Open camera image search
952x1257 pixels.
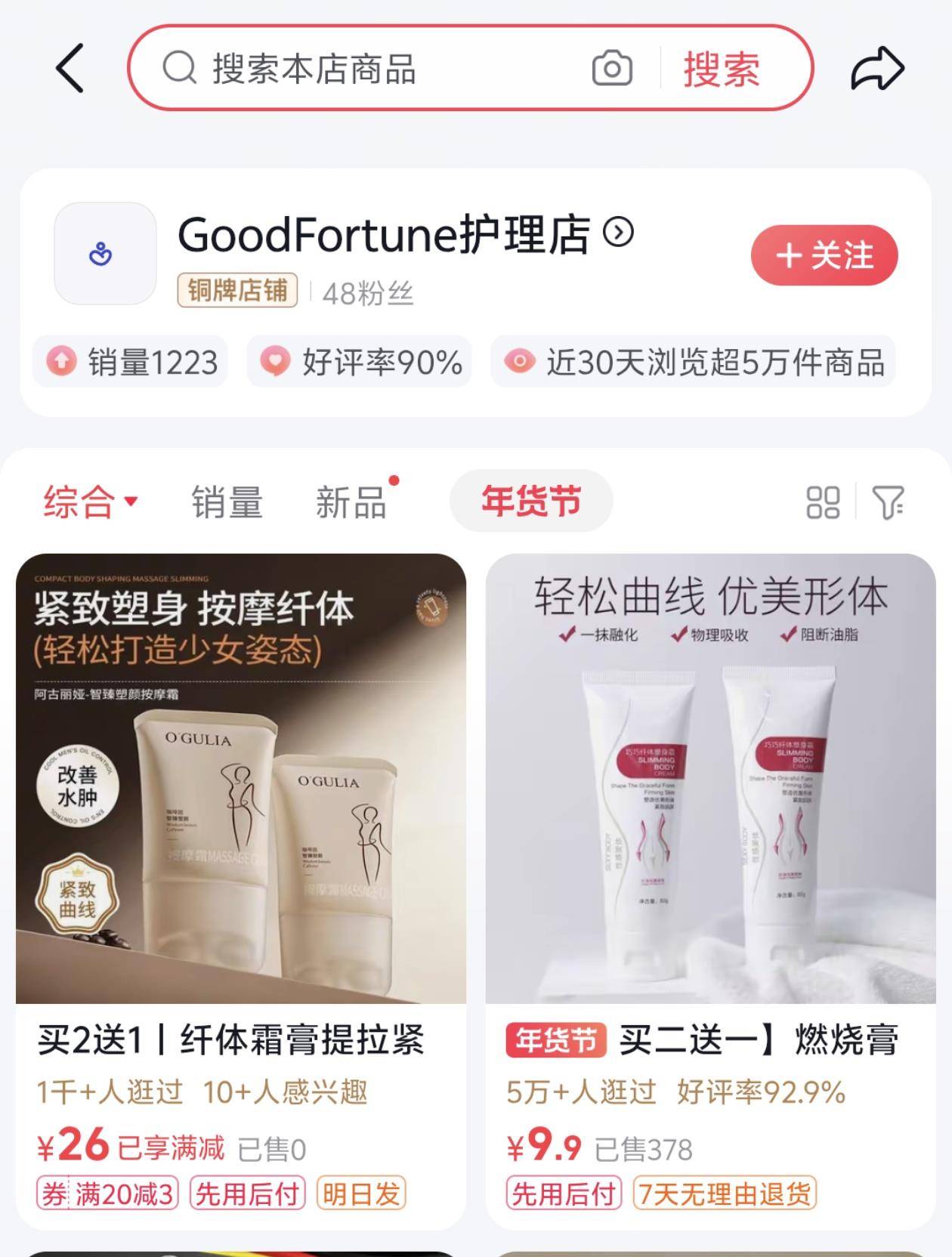point(612,69)
